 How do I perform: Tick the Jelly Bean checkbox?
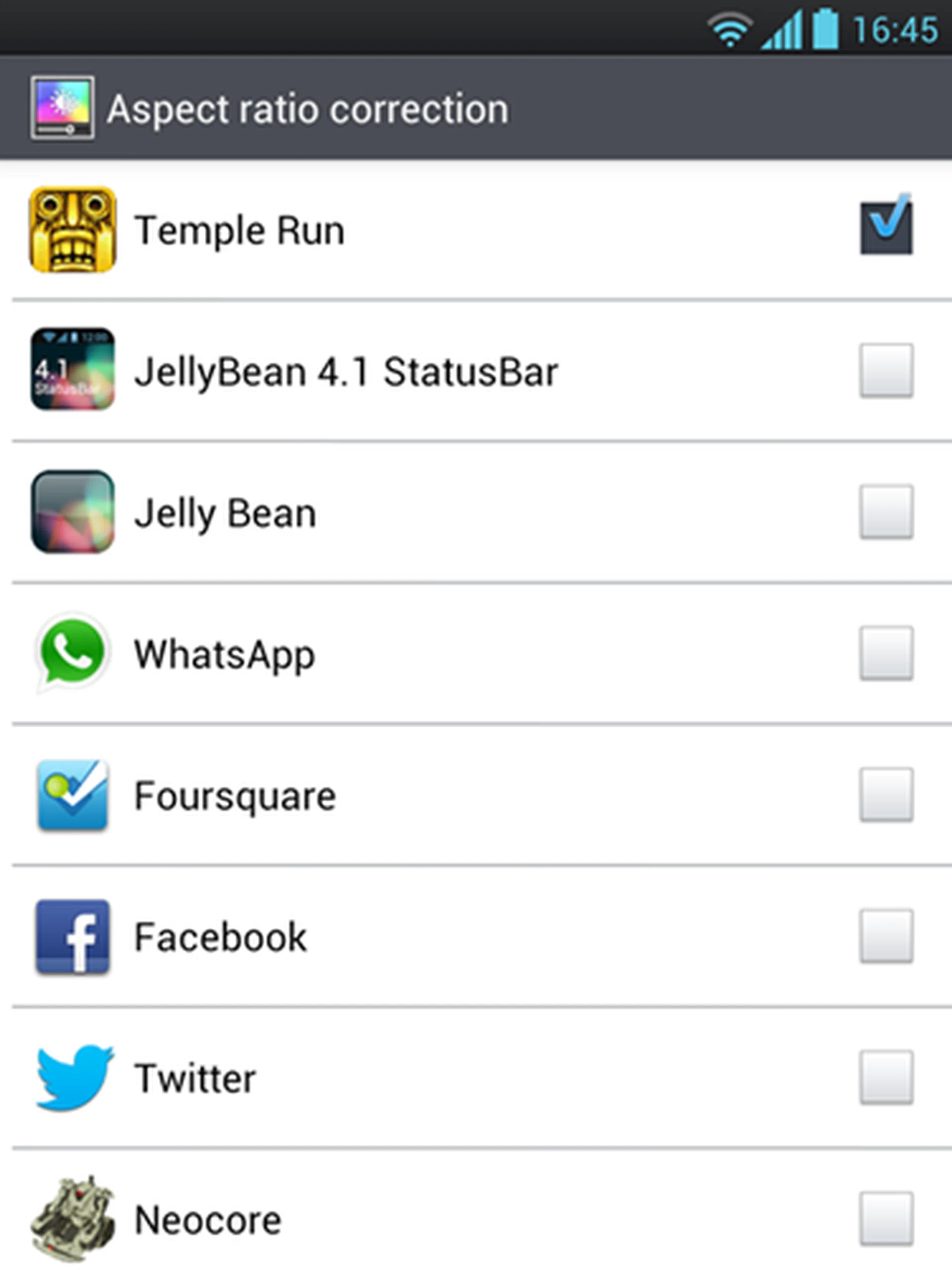click(x=886, y=511)
